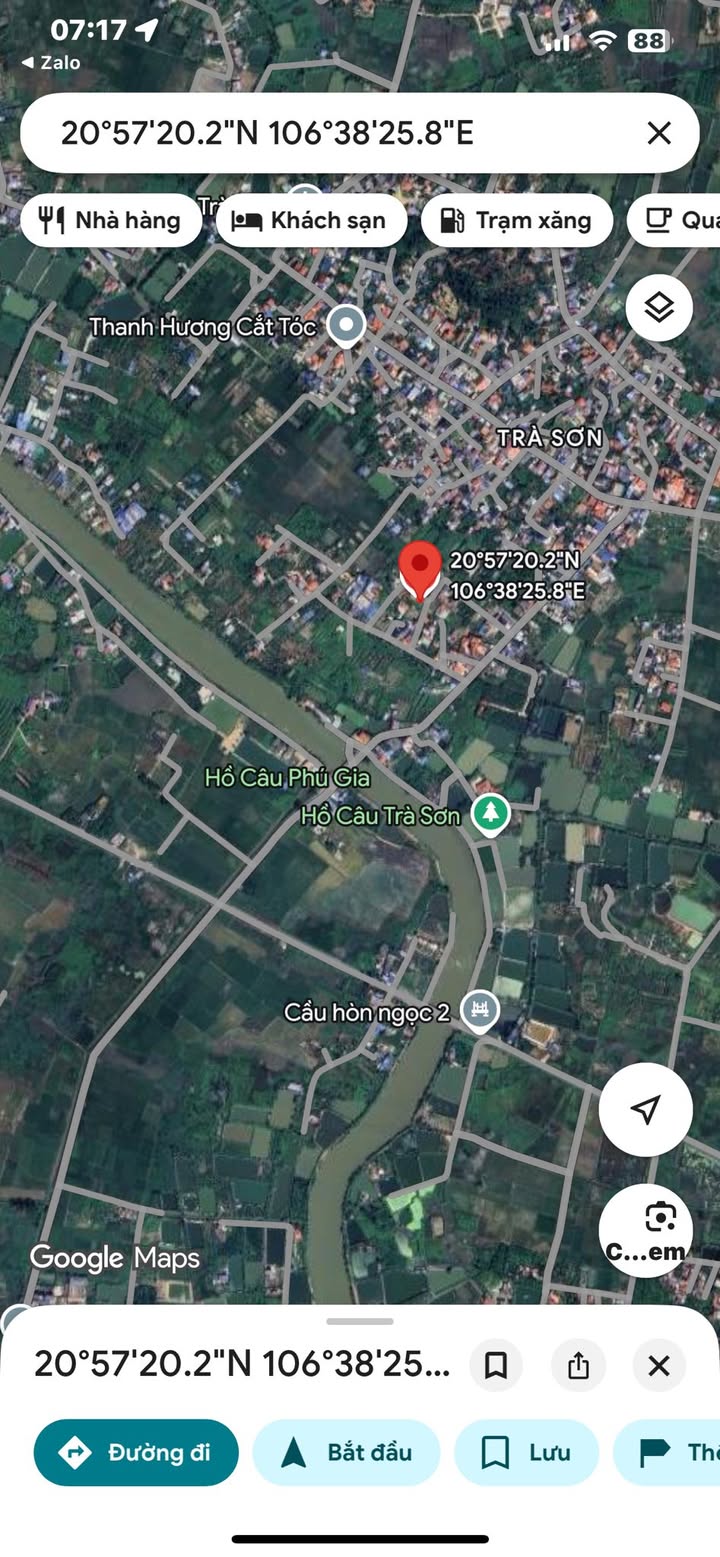Share the dropped pin location
Image resolution: width=720 pixels, height=1557 pixels.
pos(578,1365)
